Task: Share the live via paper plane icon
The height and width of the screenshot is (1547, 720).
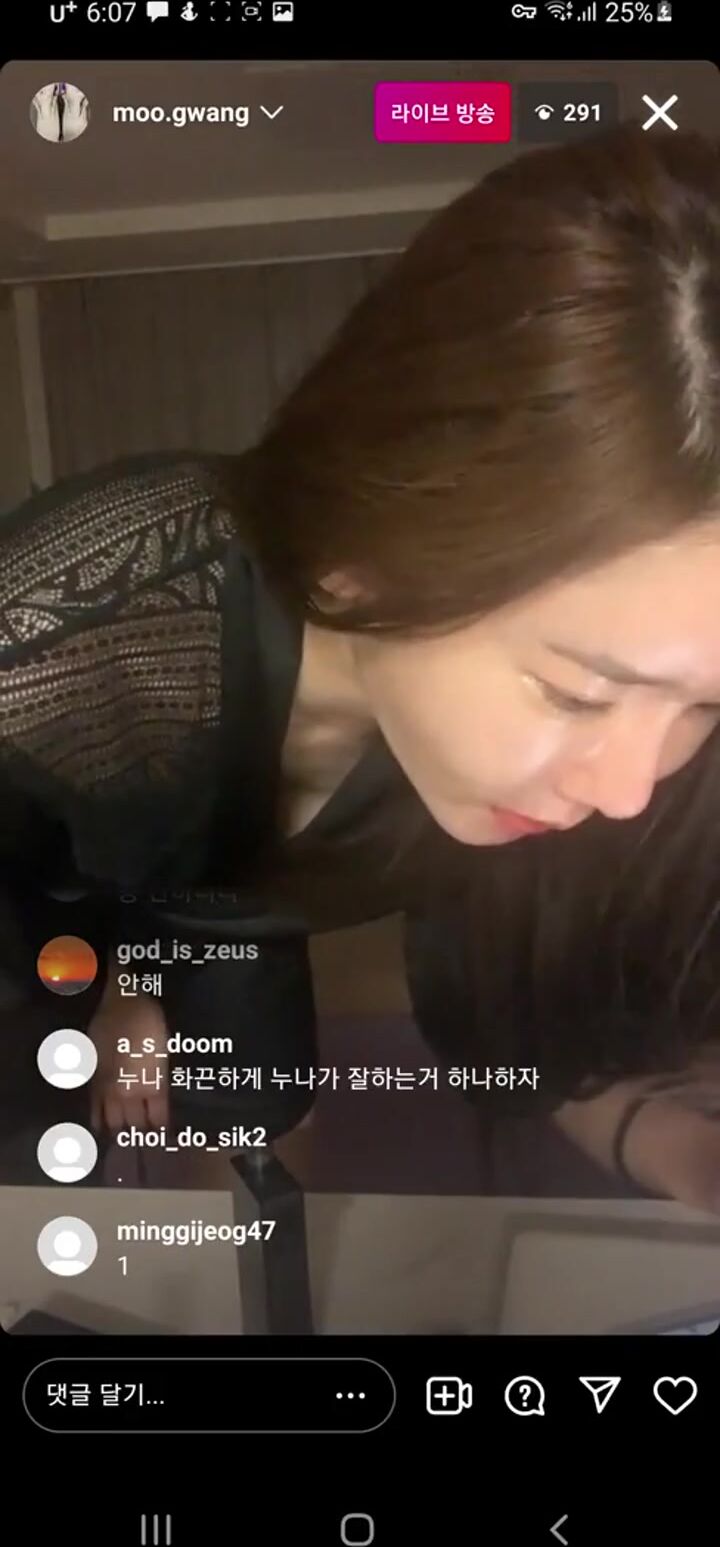Action: point(600,1394)
